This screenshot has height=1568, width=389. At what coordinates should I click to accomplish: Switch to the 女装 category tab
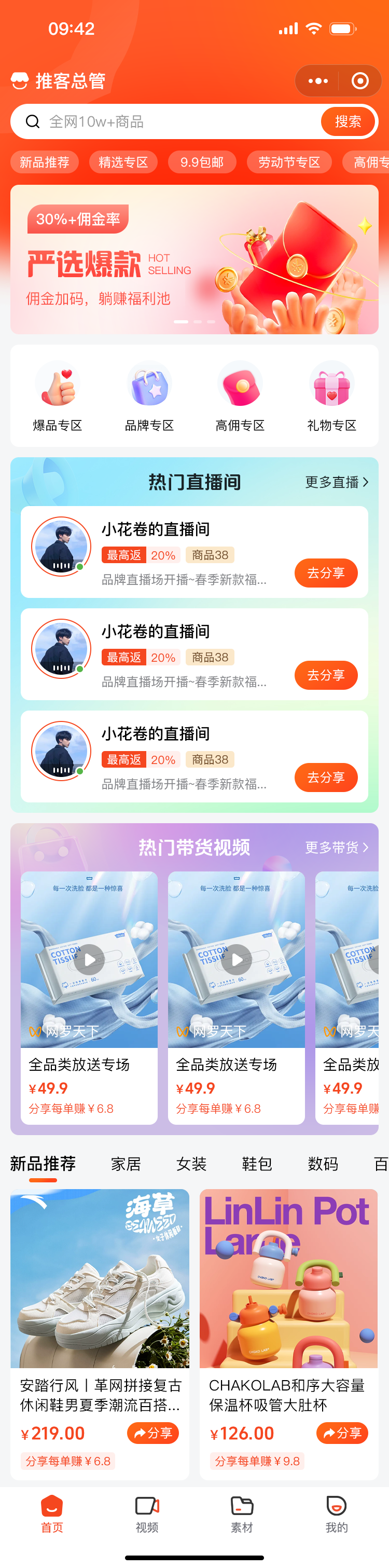[x=191, y=1164]
